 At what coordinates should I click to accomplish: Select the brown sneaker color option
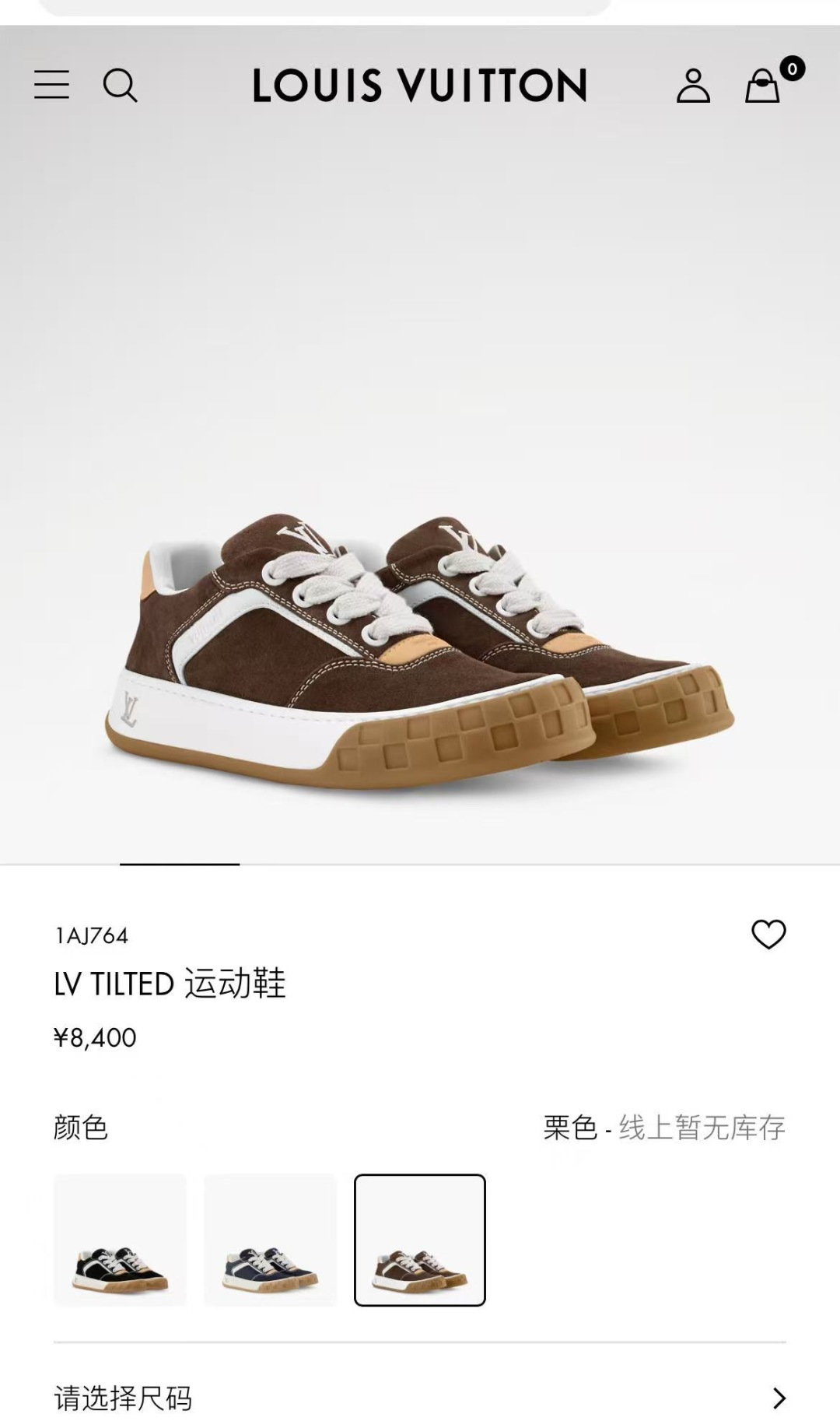click(x=420, y=1240)
